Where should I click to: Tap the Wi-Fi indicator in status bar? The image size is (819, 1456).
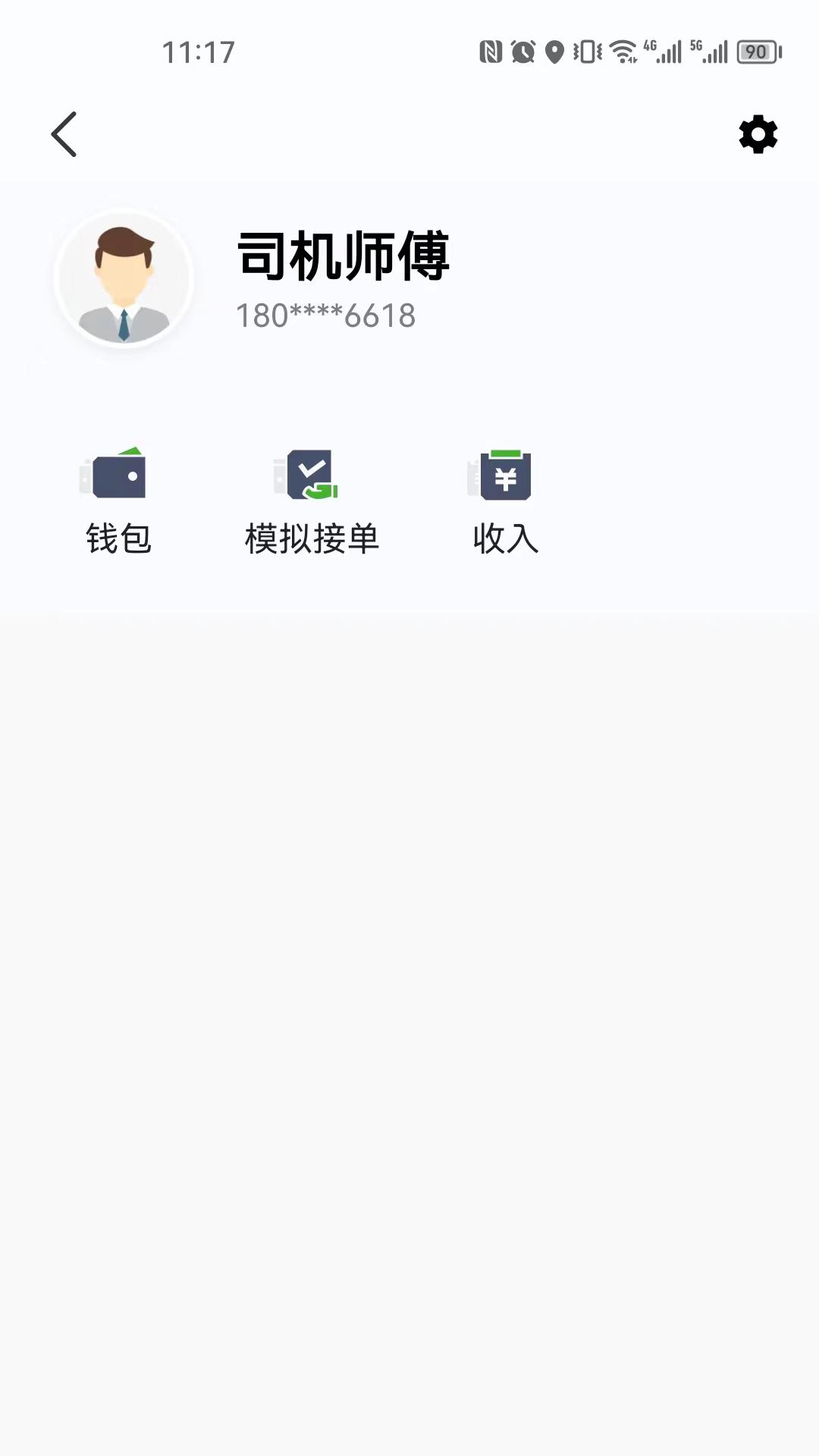pyautogui.click(x=623, y=52)
